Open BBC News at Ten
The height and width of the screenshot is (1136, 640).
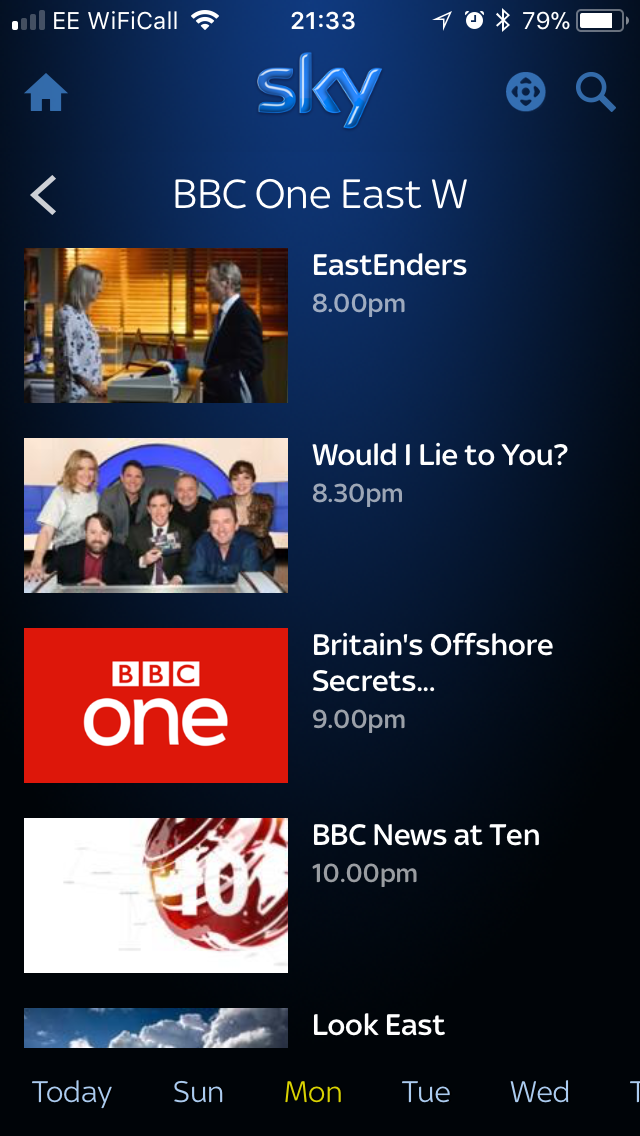pyautogui.click(x=425, y=836)
